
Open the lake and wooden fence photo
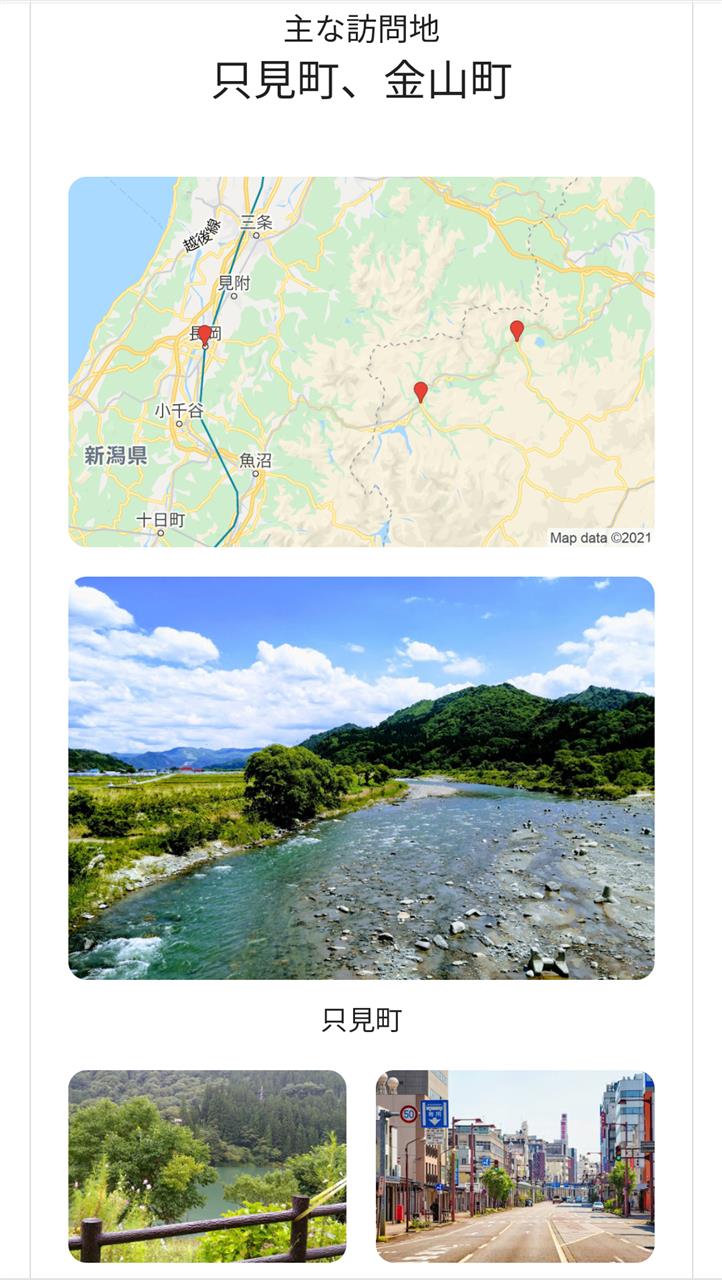pyautogui.click(x=207, y=1166)
